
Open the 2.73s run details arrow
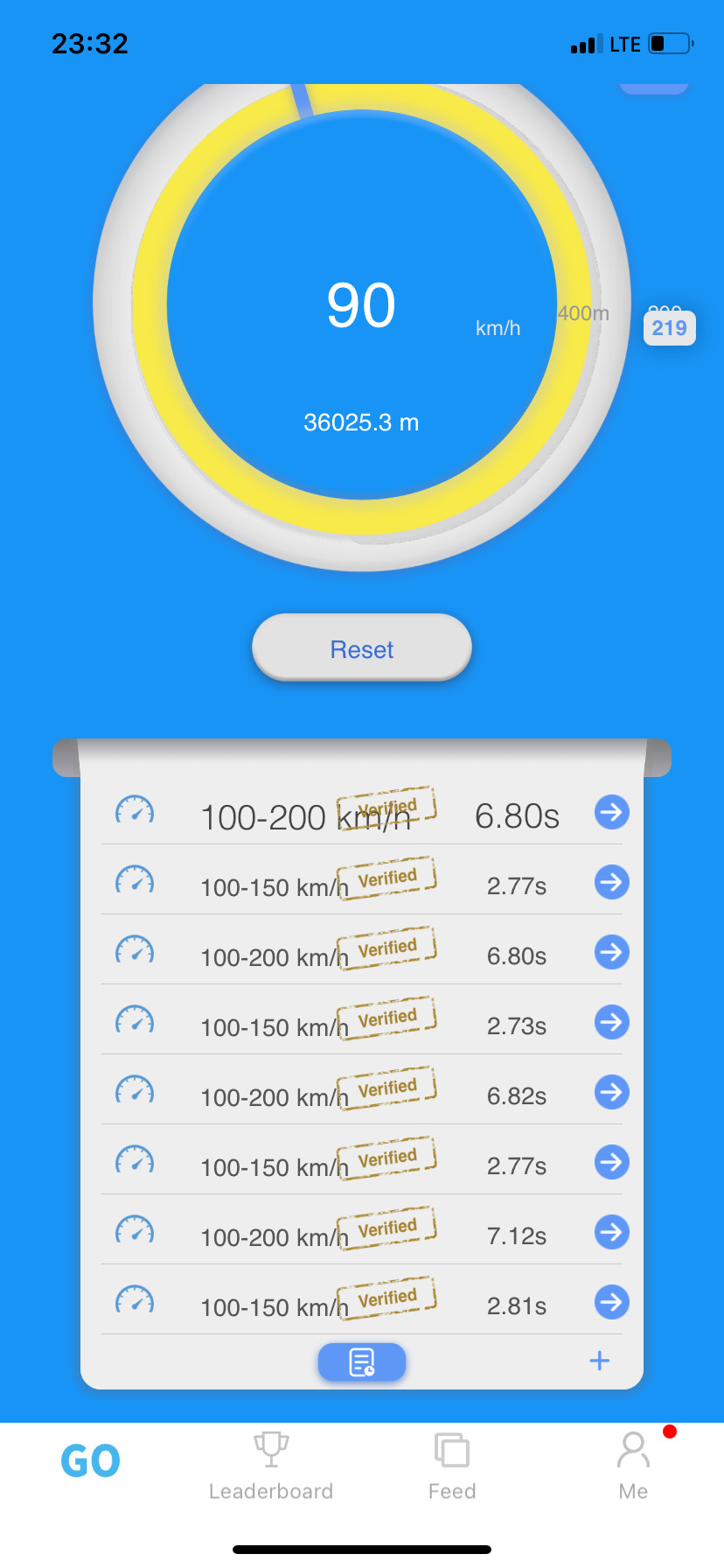pyautogui.click(x=611, y=1022)
